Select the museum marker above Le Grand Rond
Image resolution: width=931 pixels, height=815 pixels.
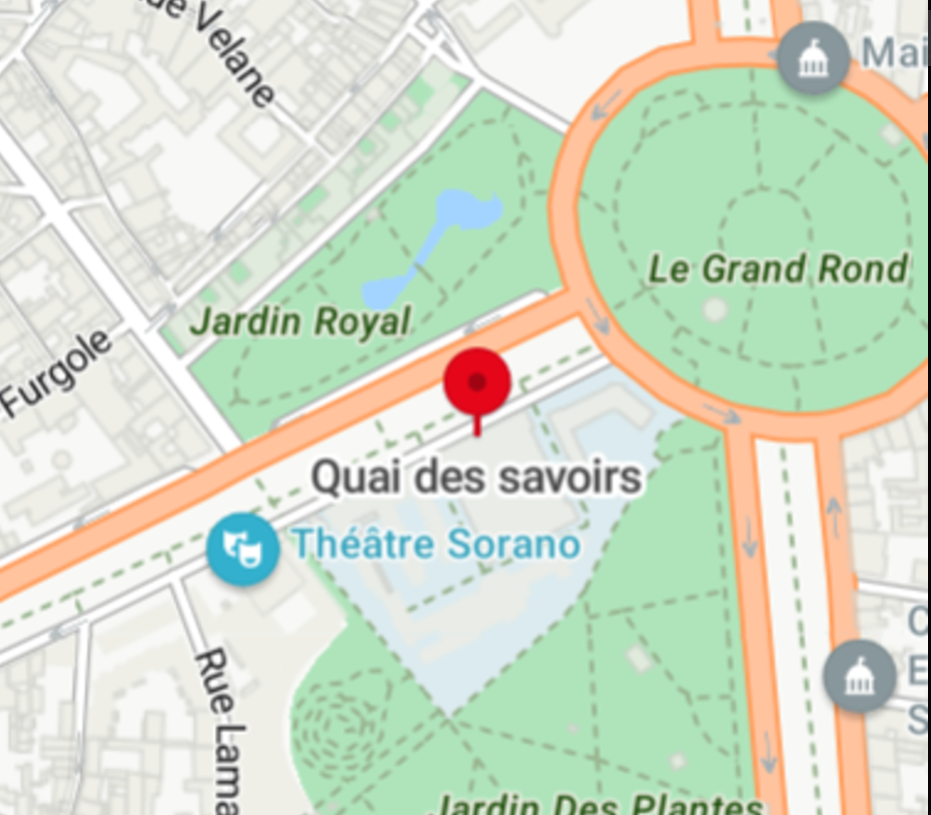(813, 58)
